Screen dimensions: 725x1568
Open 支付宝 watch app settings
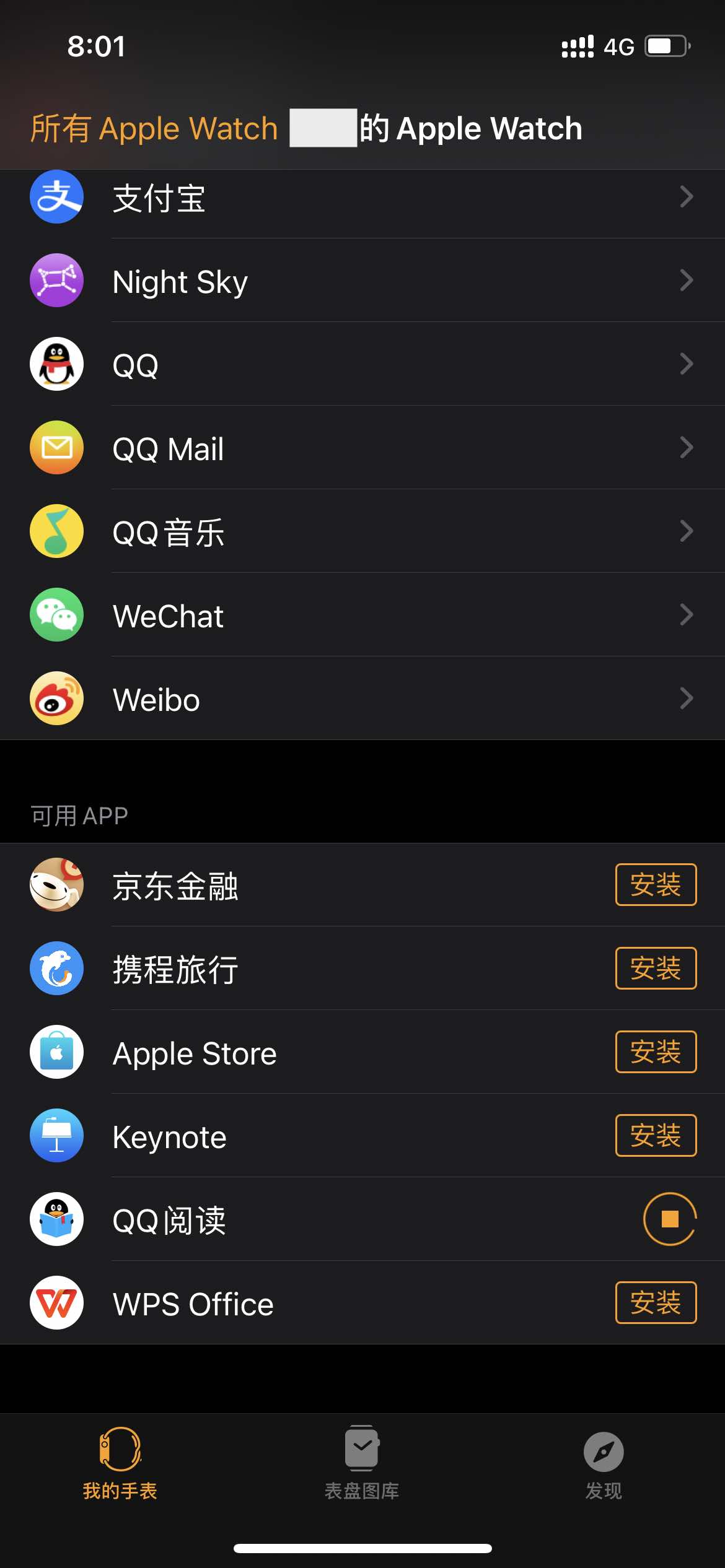[362, 198]
